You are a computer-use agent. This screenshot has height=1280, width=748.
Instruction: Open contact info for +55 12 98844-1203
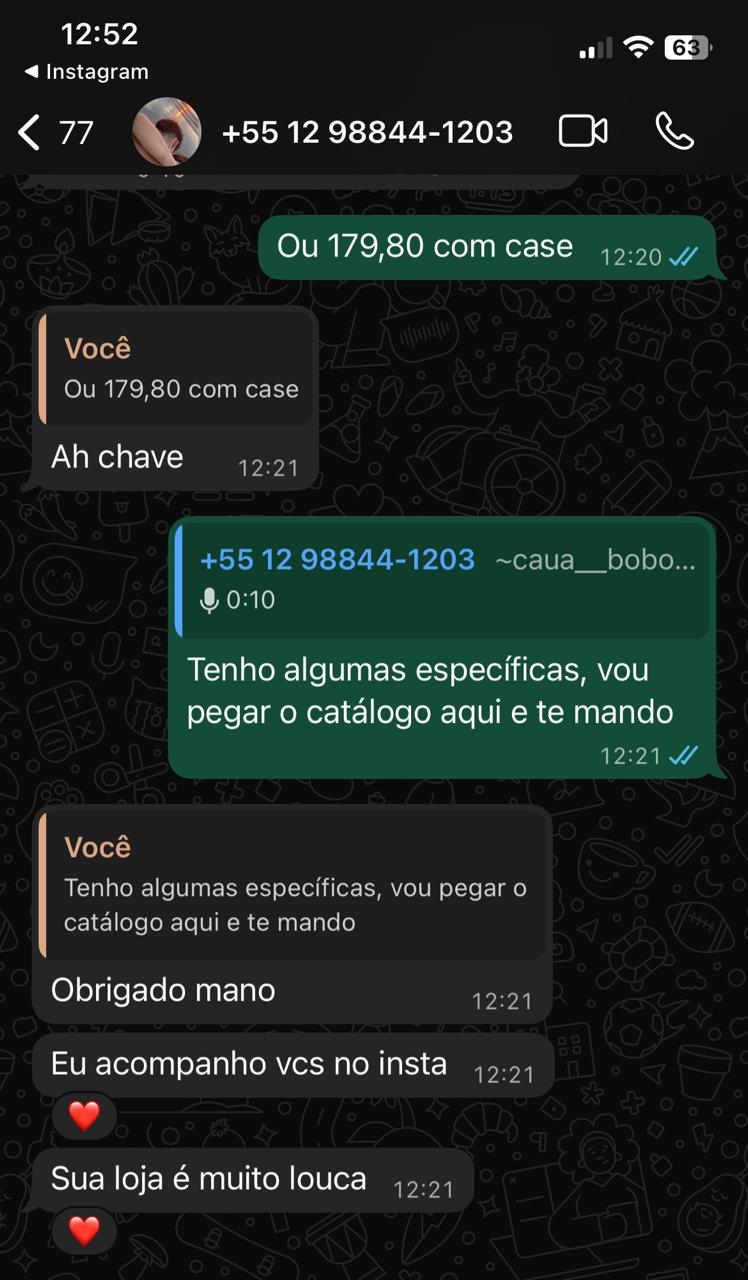click(367, 132)
